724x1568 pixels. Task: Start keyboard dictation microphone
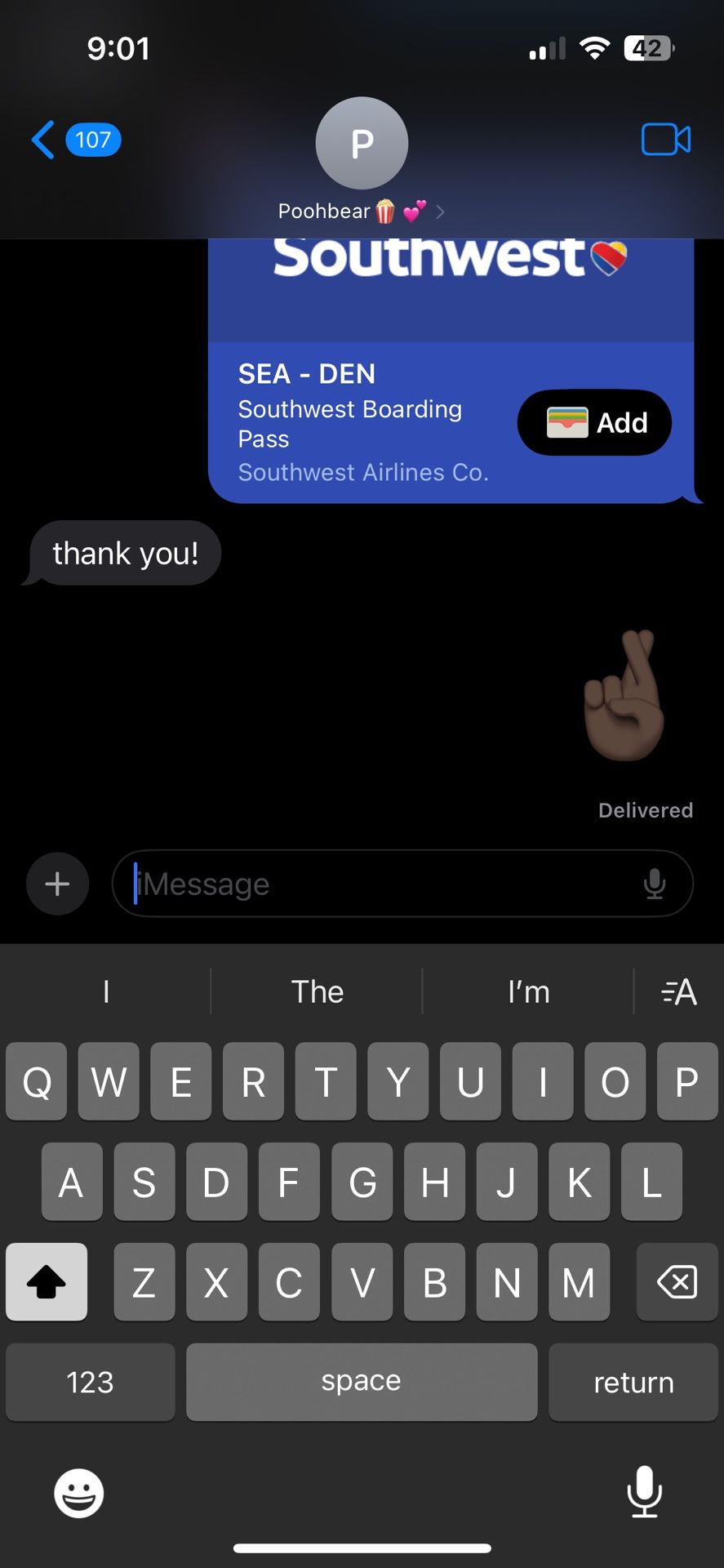644,1491
